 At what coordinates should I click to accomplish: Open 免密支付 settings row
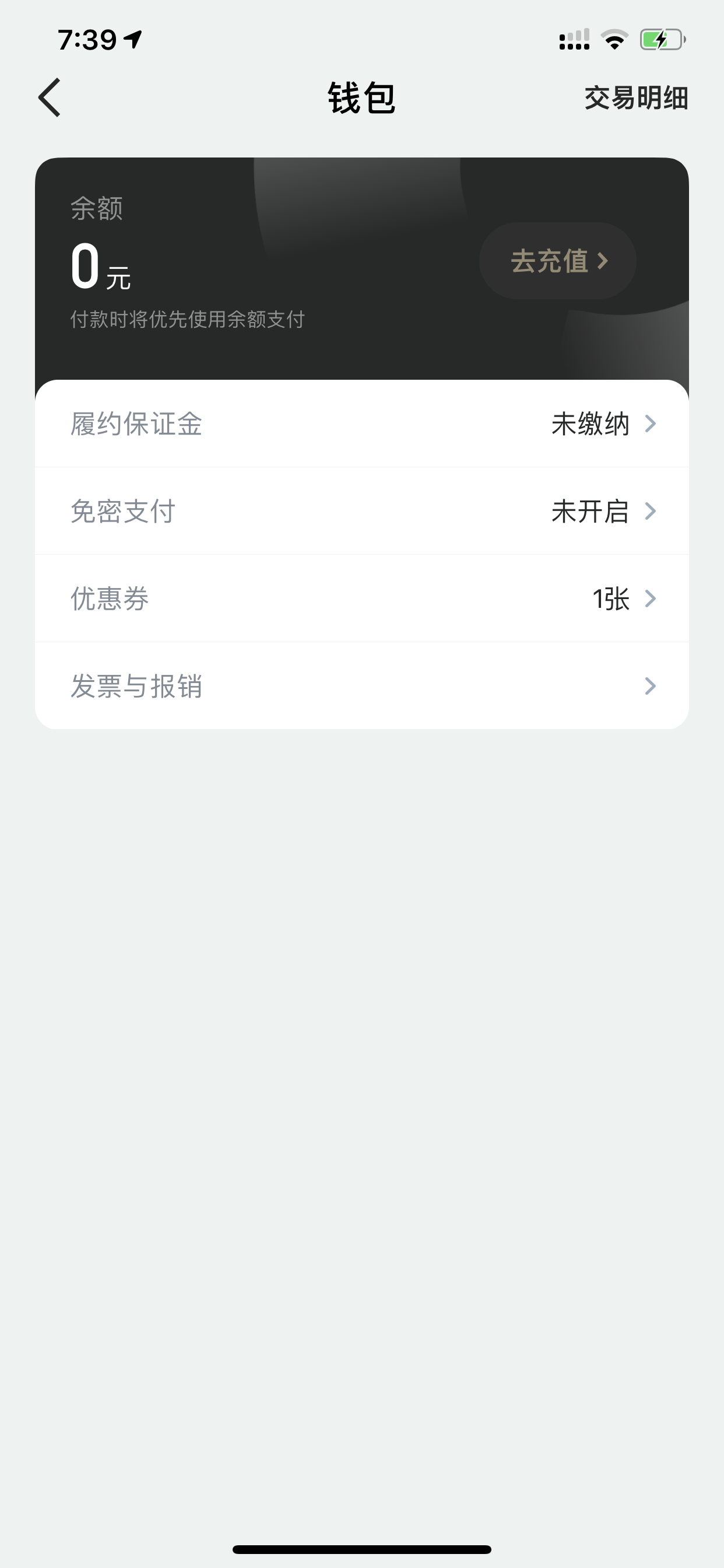point(362,512)
